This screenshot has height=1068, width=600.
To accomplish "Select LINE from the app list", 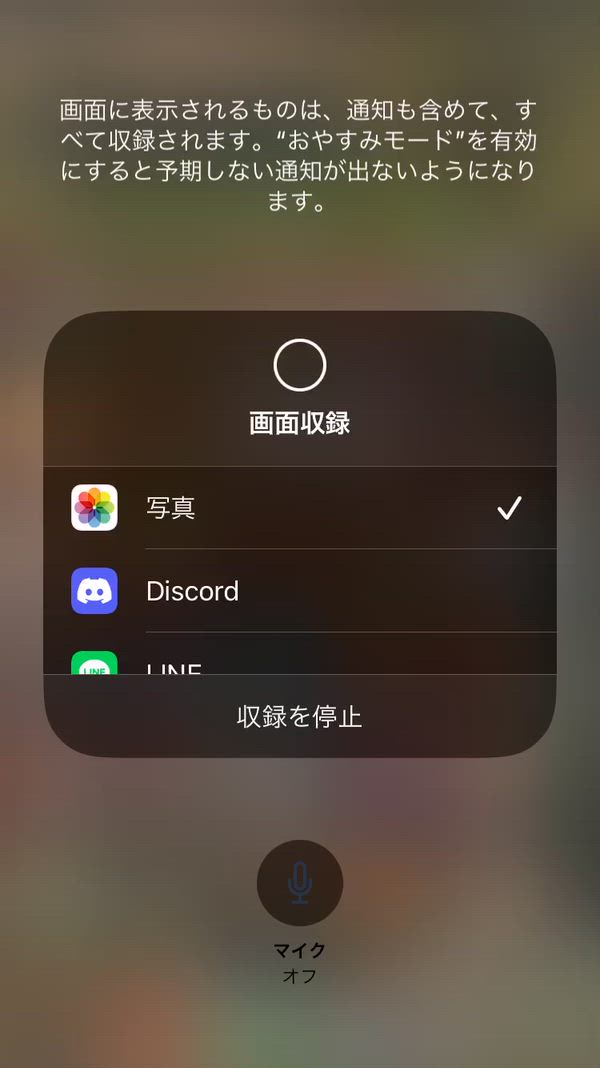I will (x=299, y=660).
